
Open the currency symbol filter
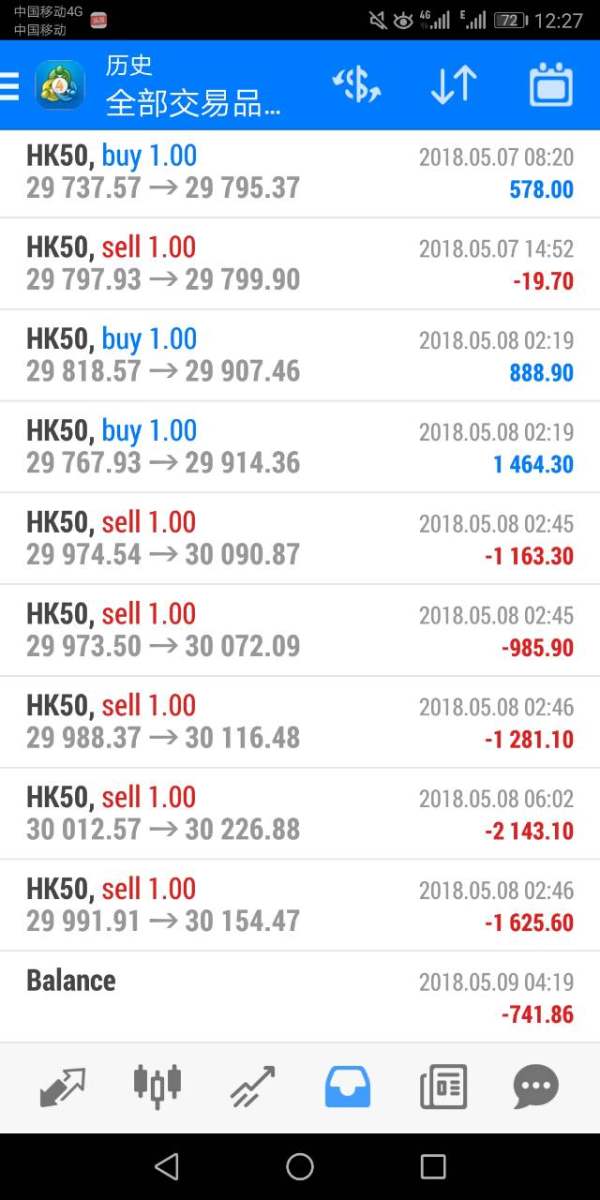pos(357,86)
